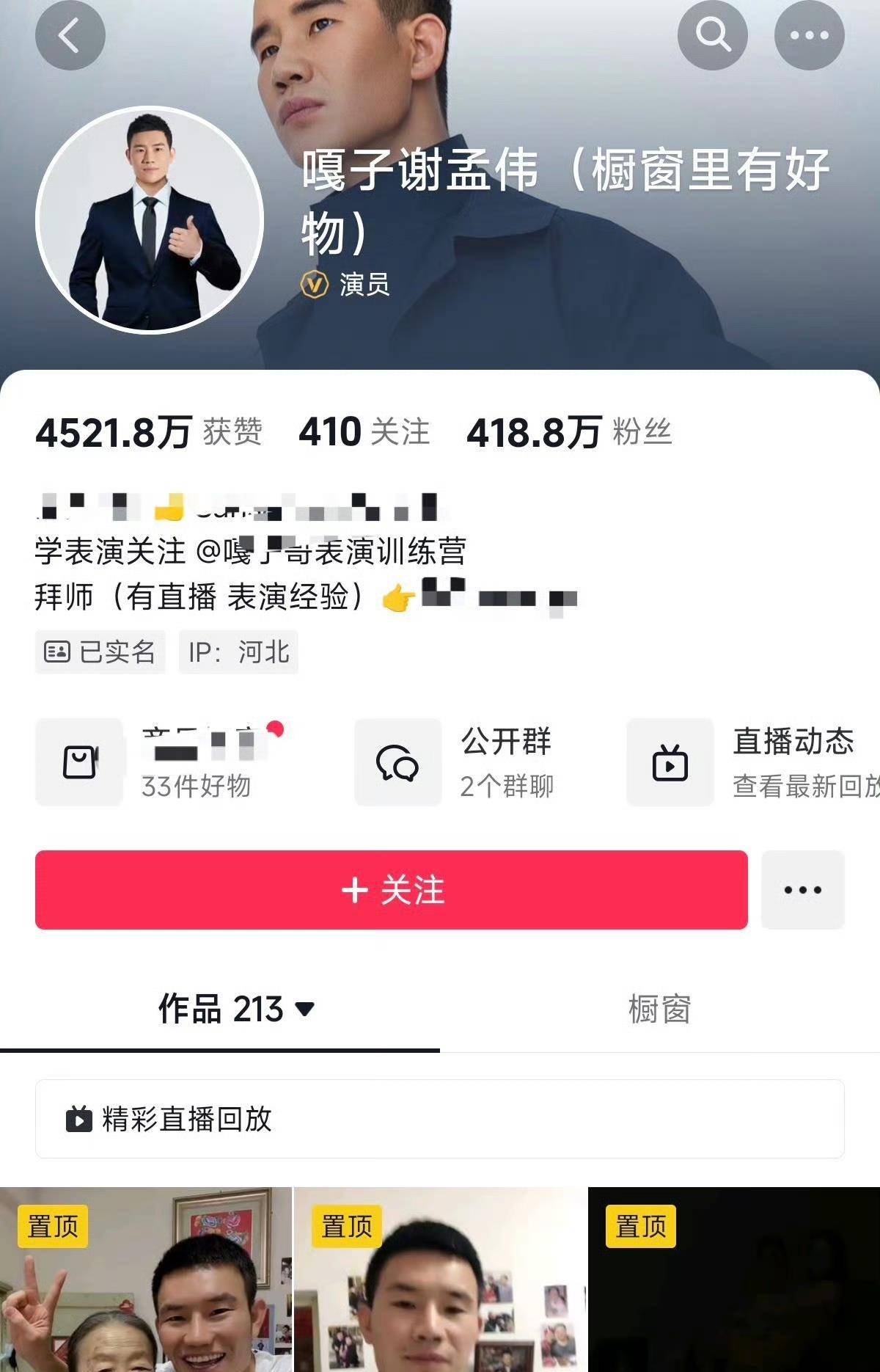Follow this account with the red 关注 button
The image size is (880, 1372).
(x=392, y=890)
